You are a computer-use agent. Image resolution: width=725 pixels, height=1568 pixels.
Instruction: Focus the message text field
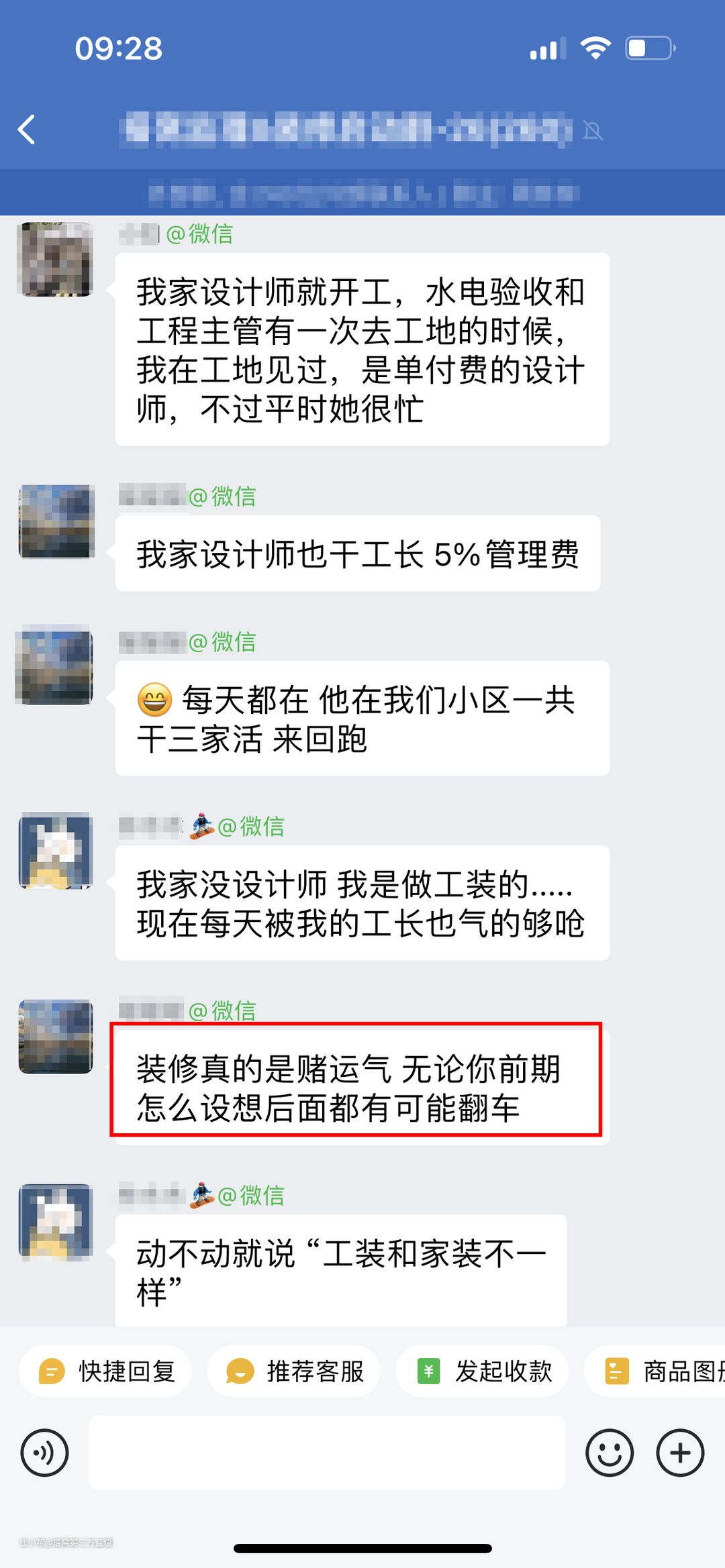pyautogui.click(x=327, y=1453)
